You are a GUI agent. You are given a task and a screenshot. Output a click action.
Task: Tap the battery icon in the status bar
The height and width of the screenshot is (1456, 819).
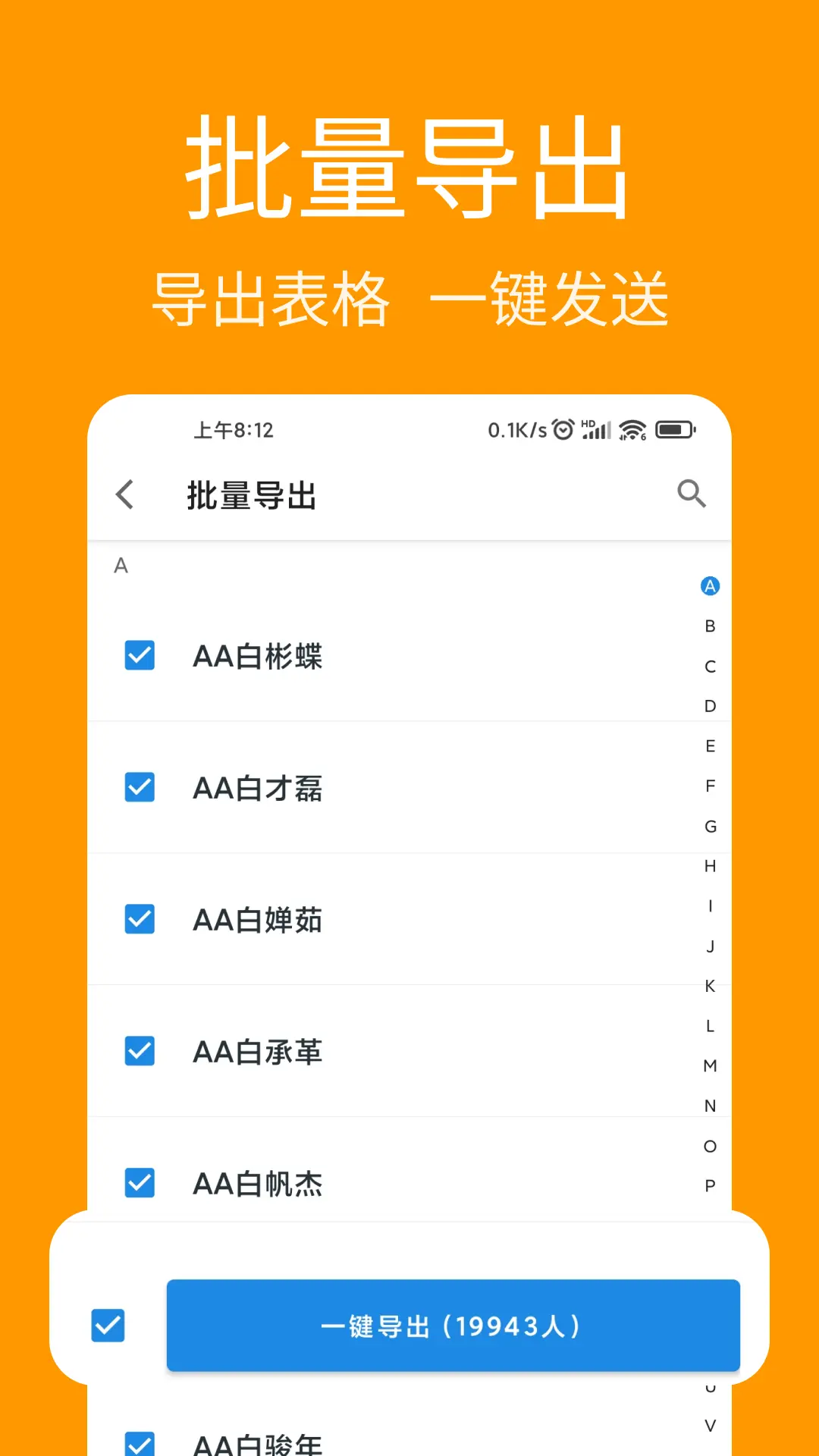click(x=674, y=429)
